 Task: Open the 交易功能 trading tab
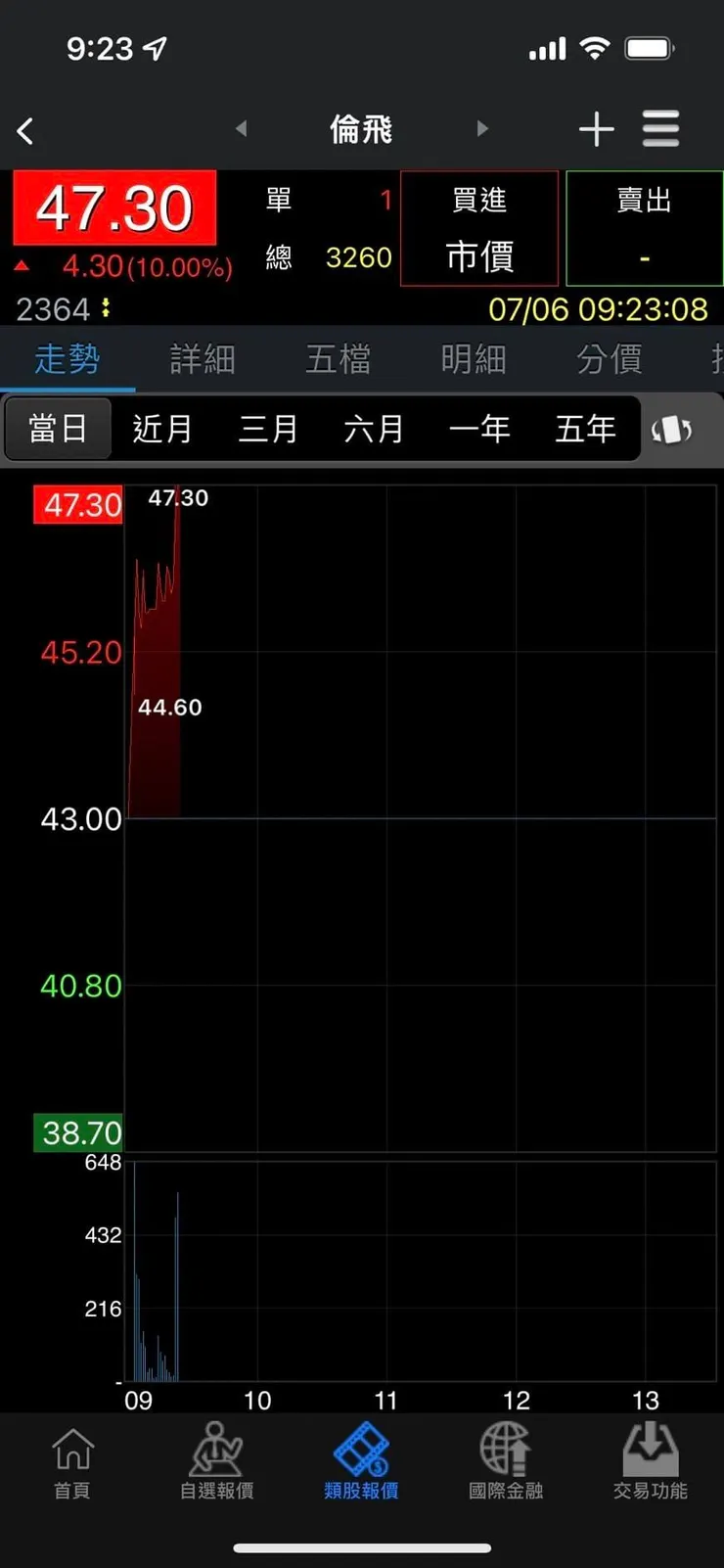pos(650,1462)
